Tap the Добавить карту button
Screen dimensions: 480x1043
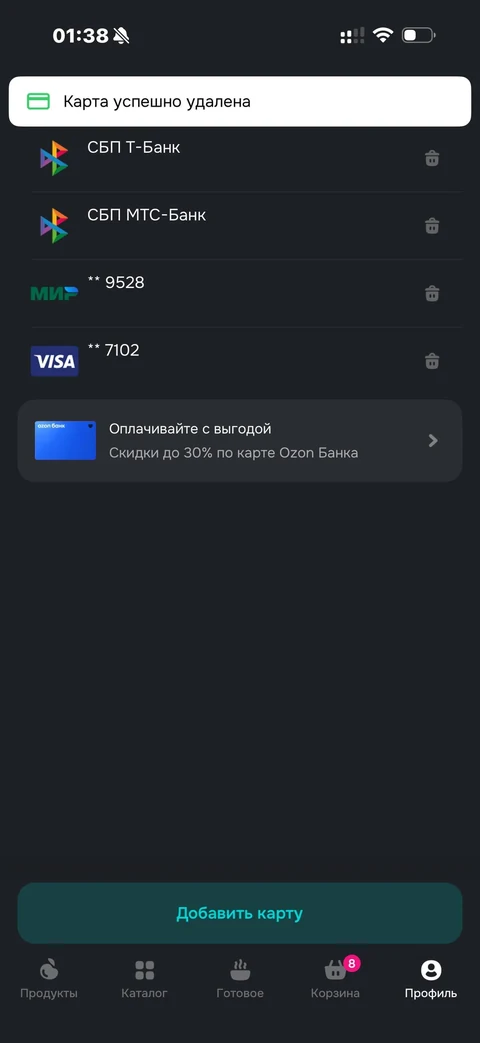point(239,913)
